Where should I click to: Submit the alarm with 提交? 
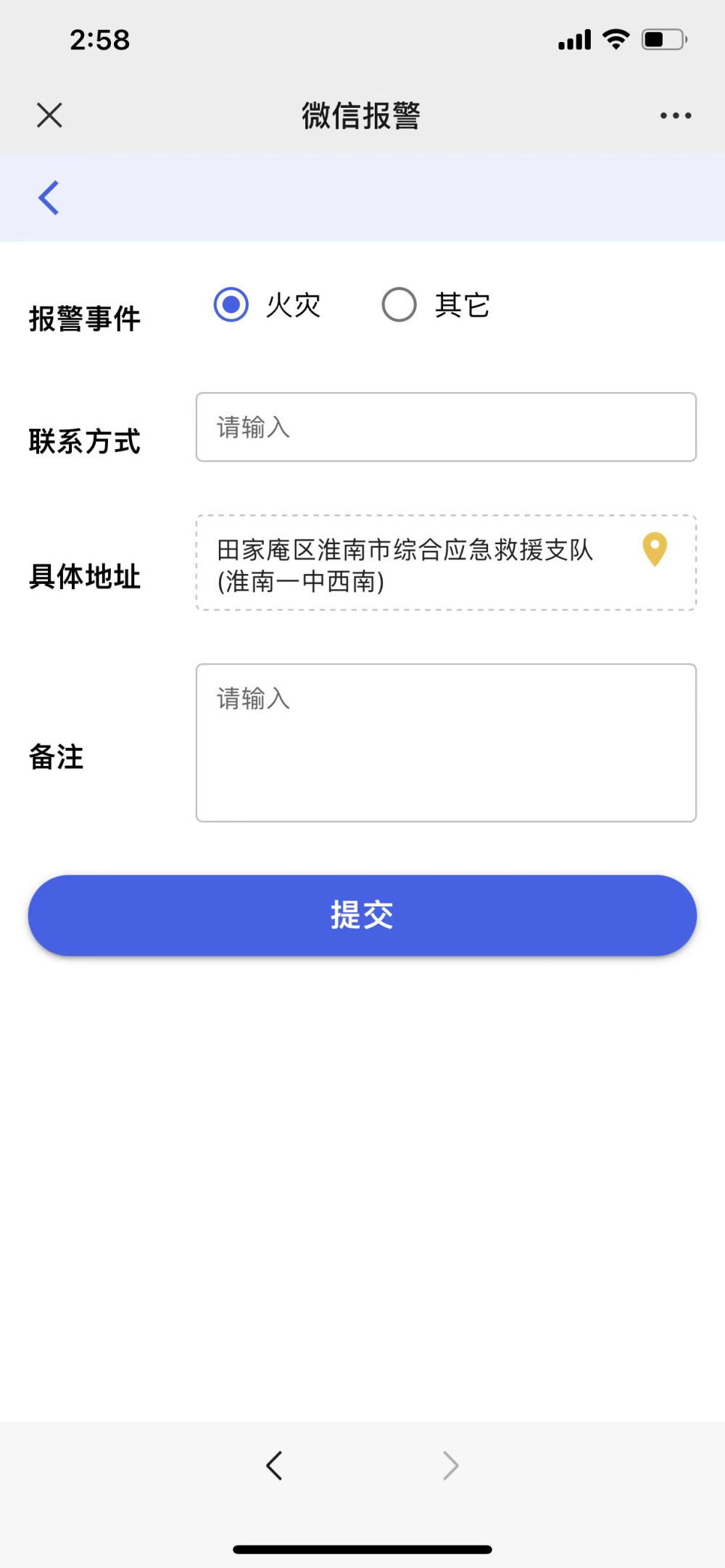click(362, 915)
